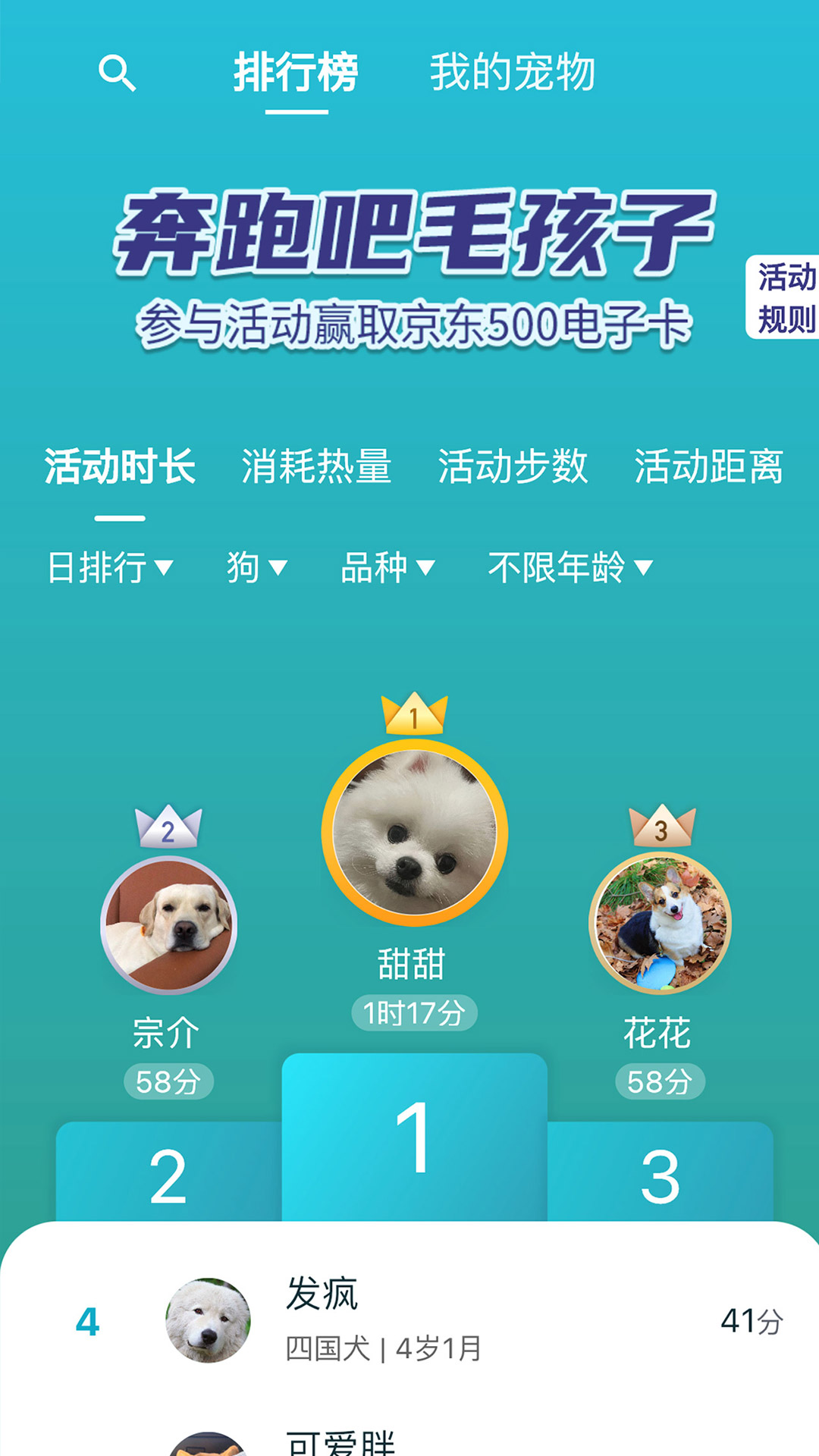Open second-place pet 宗介's profile
Viewport: 819px width, 1456px height.
[168, 925]
